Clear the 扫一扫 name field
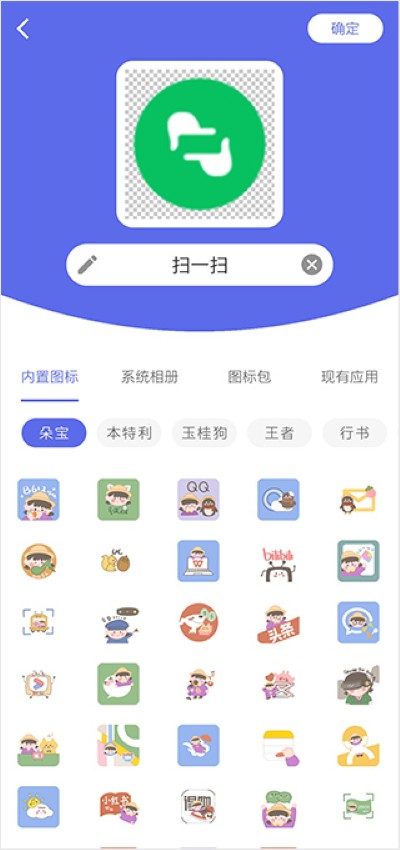 [x=312, y=265]
